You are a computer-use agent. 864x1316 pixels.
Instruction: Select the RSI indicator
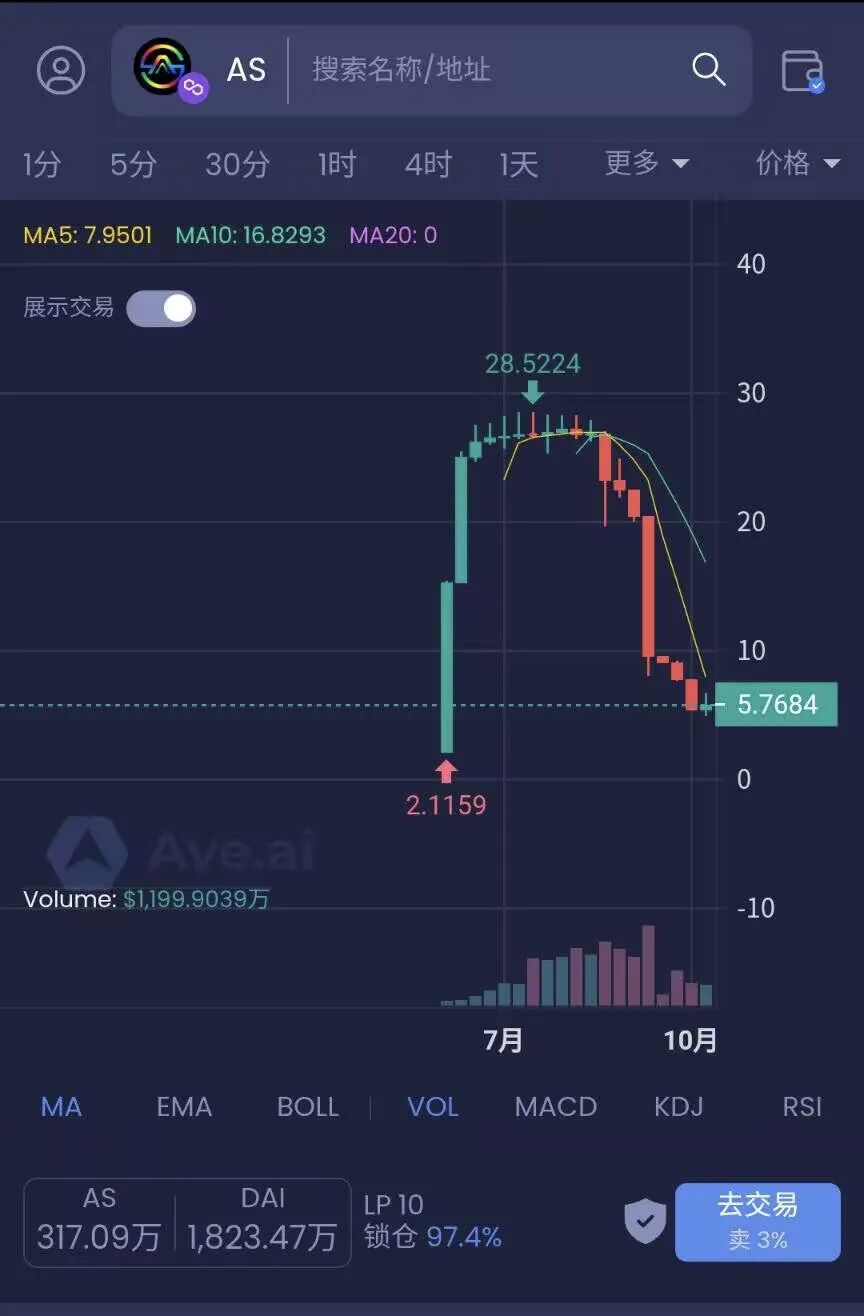802,1107
